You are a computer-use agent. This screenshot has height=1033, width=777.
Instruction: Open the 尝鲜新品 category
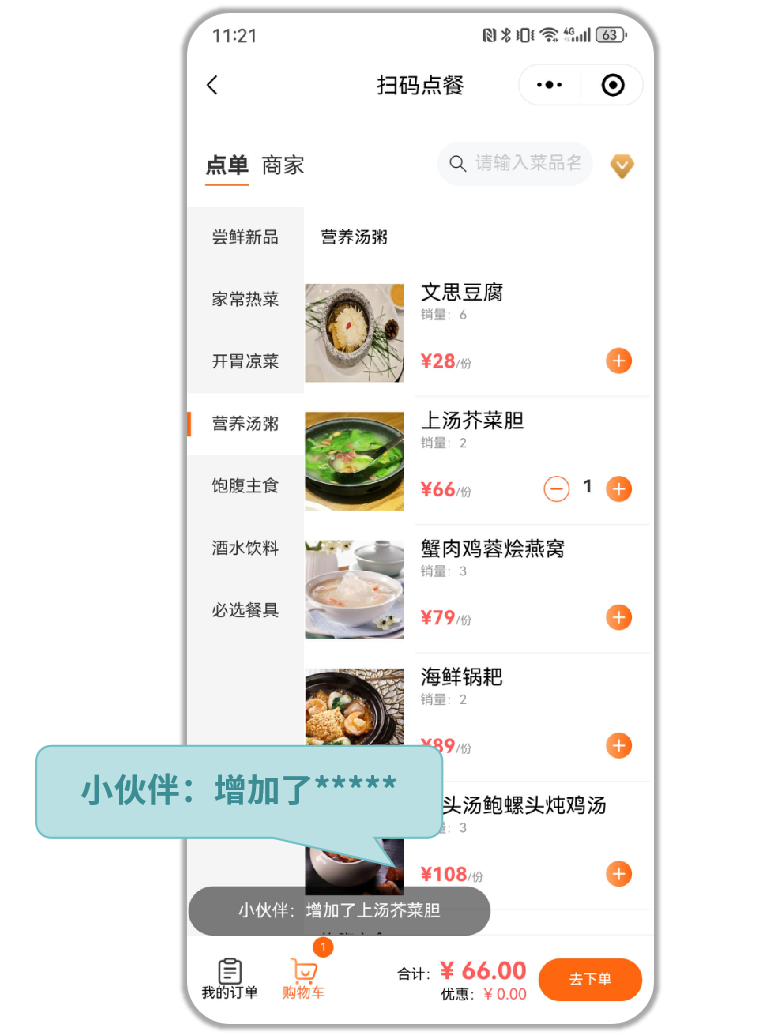click(x=245, y=237)
